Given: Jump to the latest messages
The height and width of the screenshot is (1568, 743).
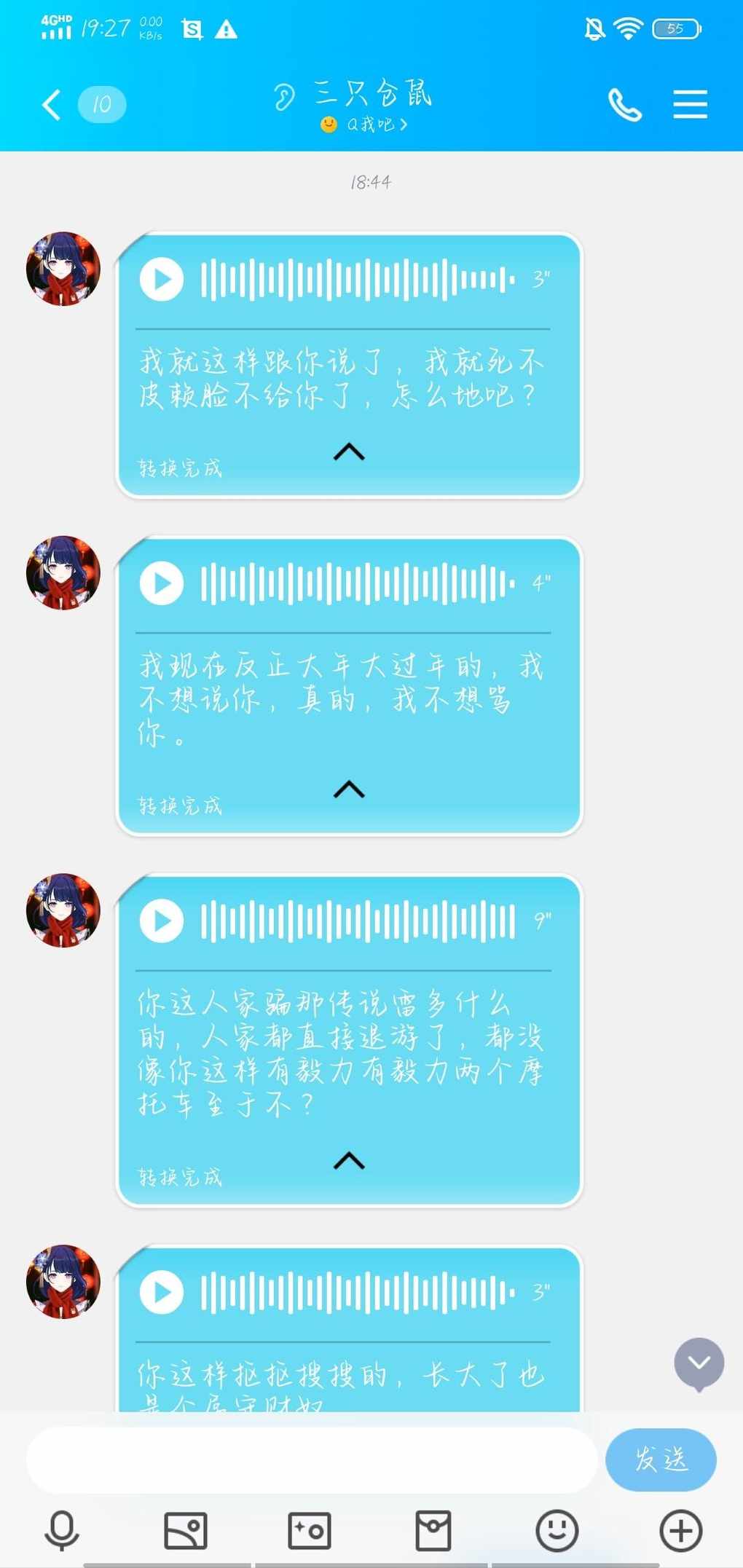Looking at the screenshot, I should (699, 1363).
